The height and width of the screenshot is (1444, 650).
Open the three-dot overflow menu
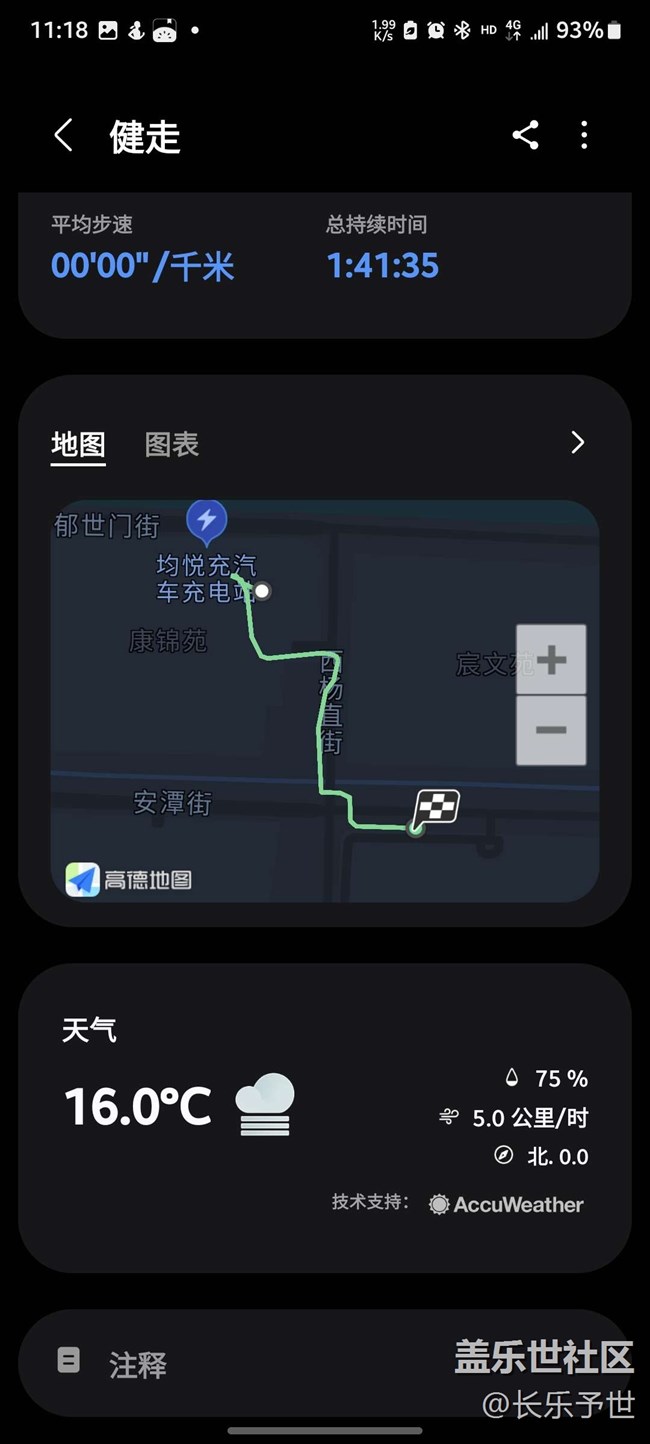[584, 135]
